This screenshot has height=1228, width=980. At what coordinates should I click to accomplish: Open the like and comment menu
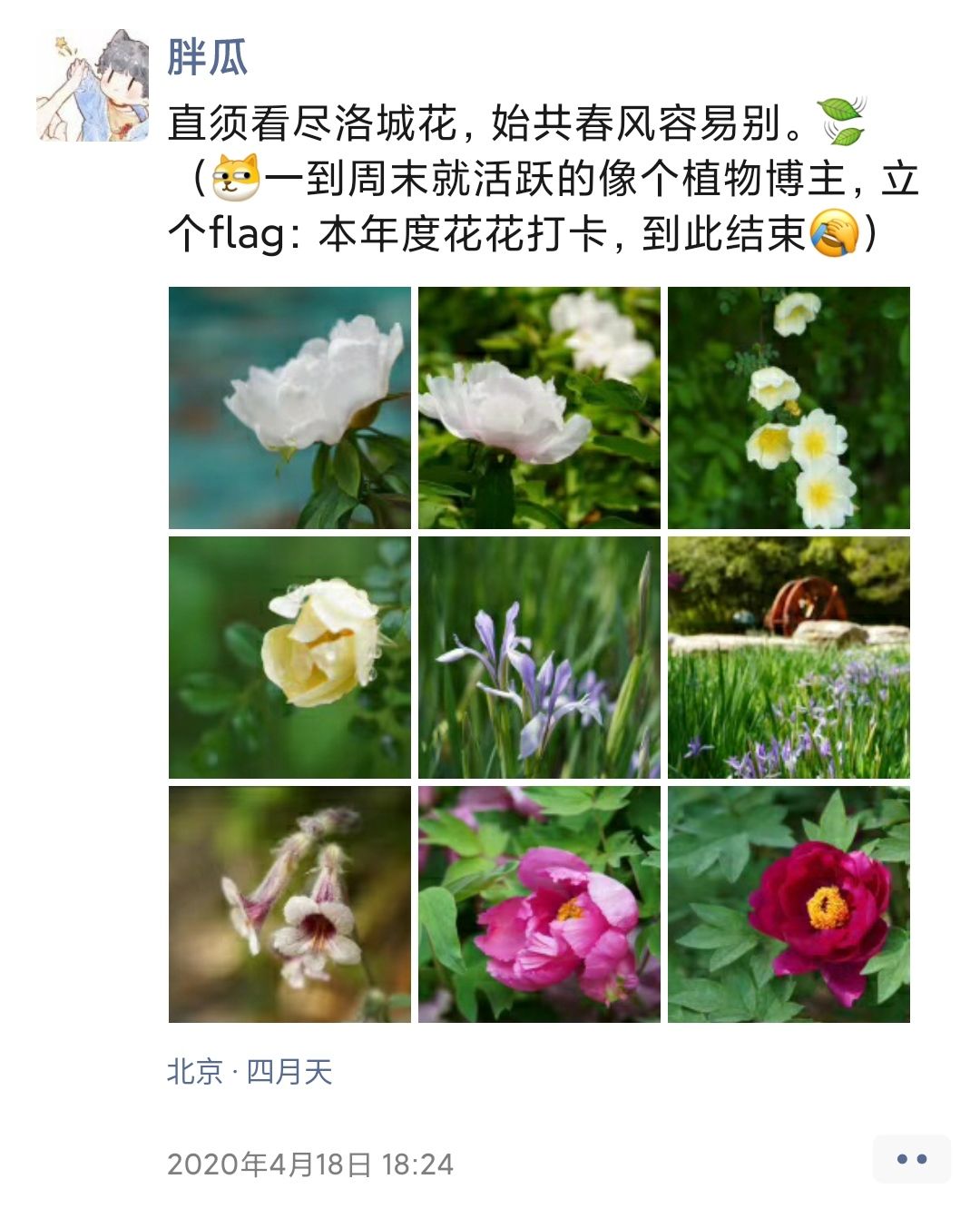click(911, 1159)
